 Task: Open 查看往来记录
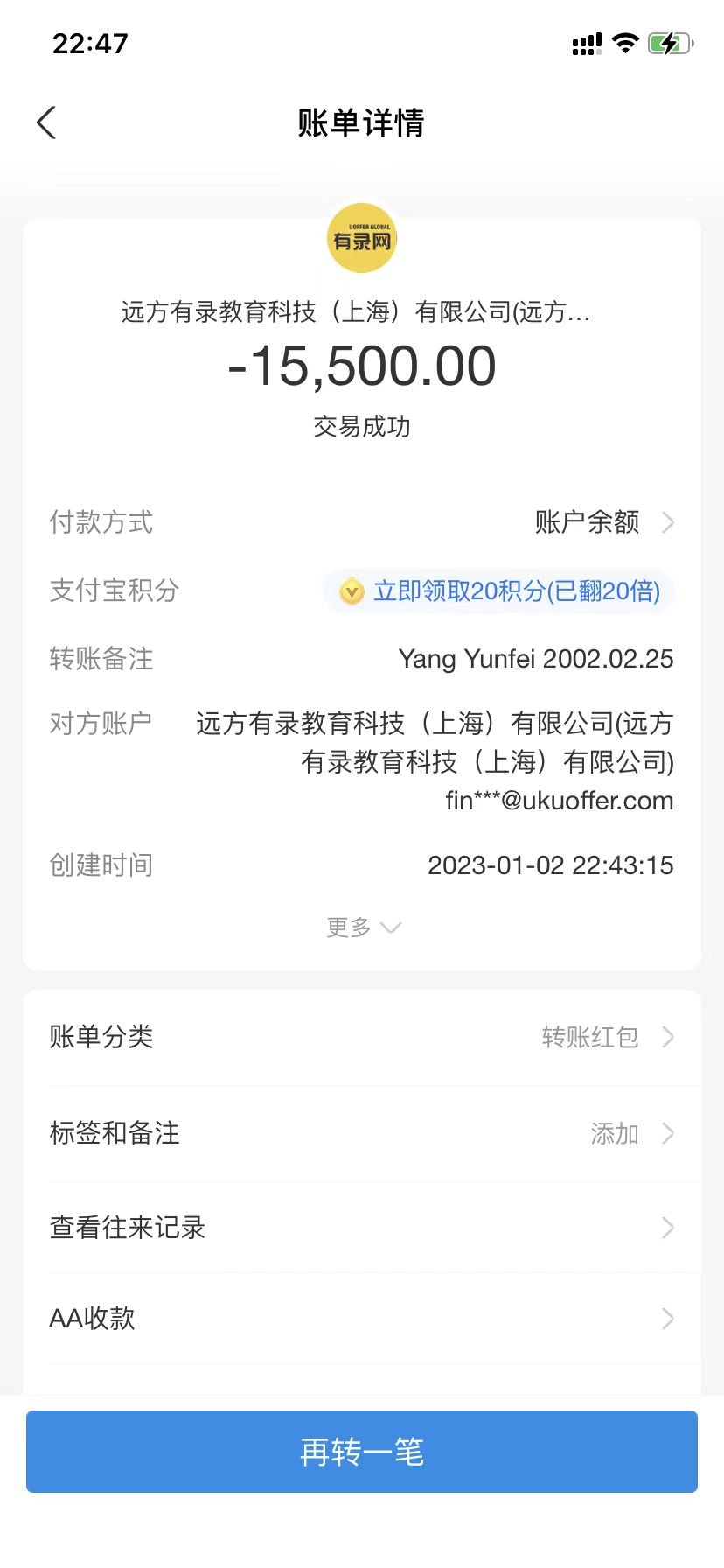tap(362, 1228)
